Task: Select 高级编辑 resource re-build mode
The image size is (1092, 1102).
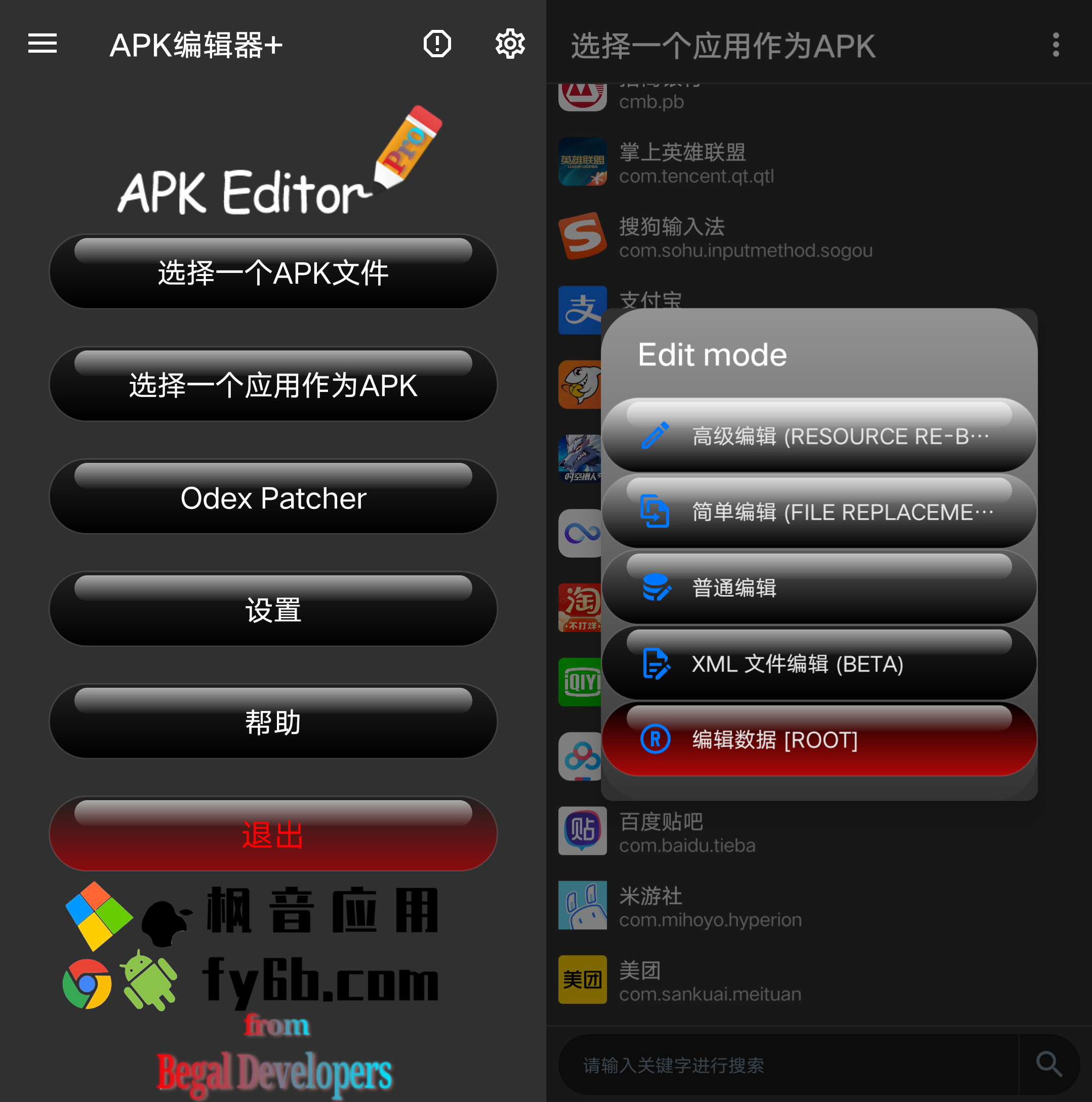Action: [819, 437]
